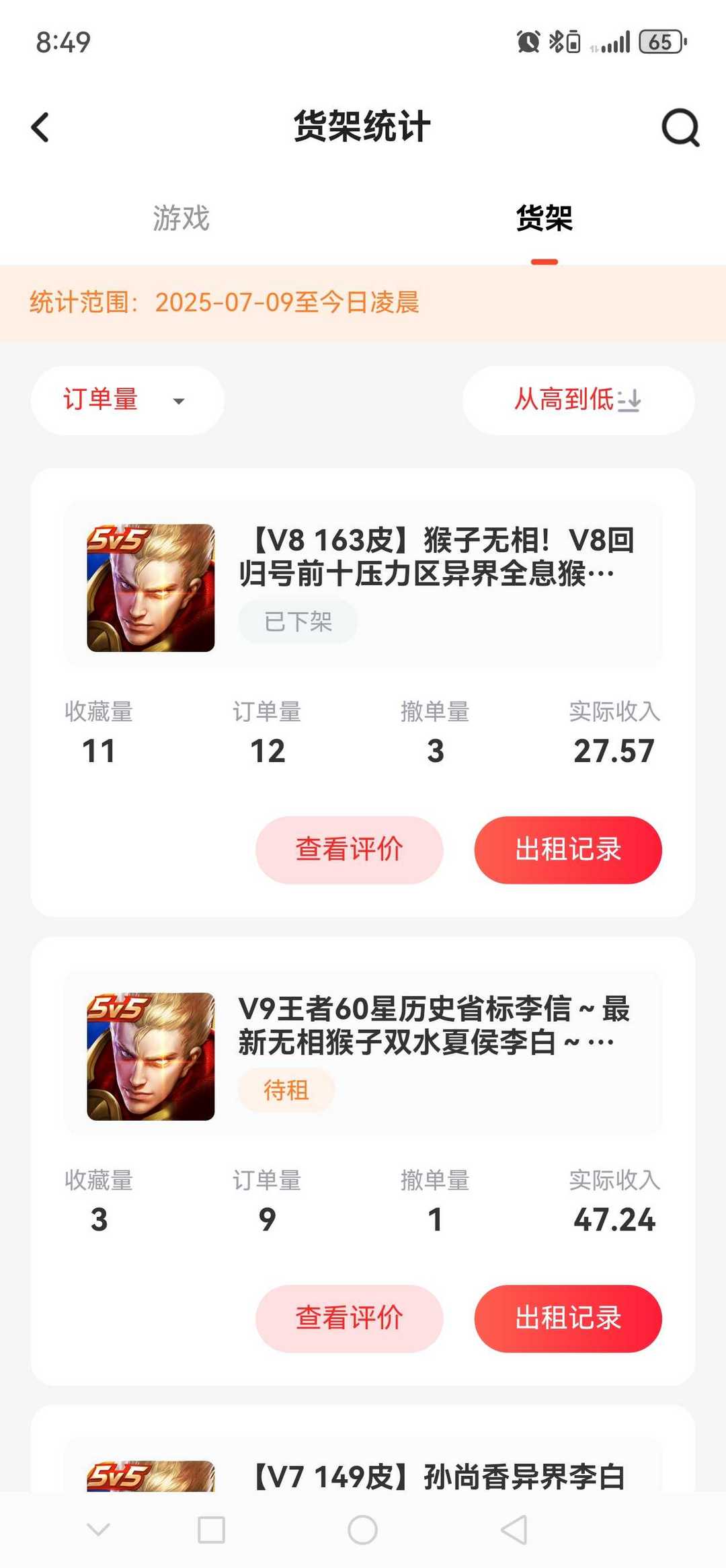View 查看评价 for the V8 163皮 listing
This screenshot has width=726, height=1568.
coord(349,850)
